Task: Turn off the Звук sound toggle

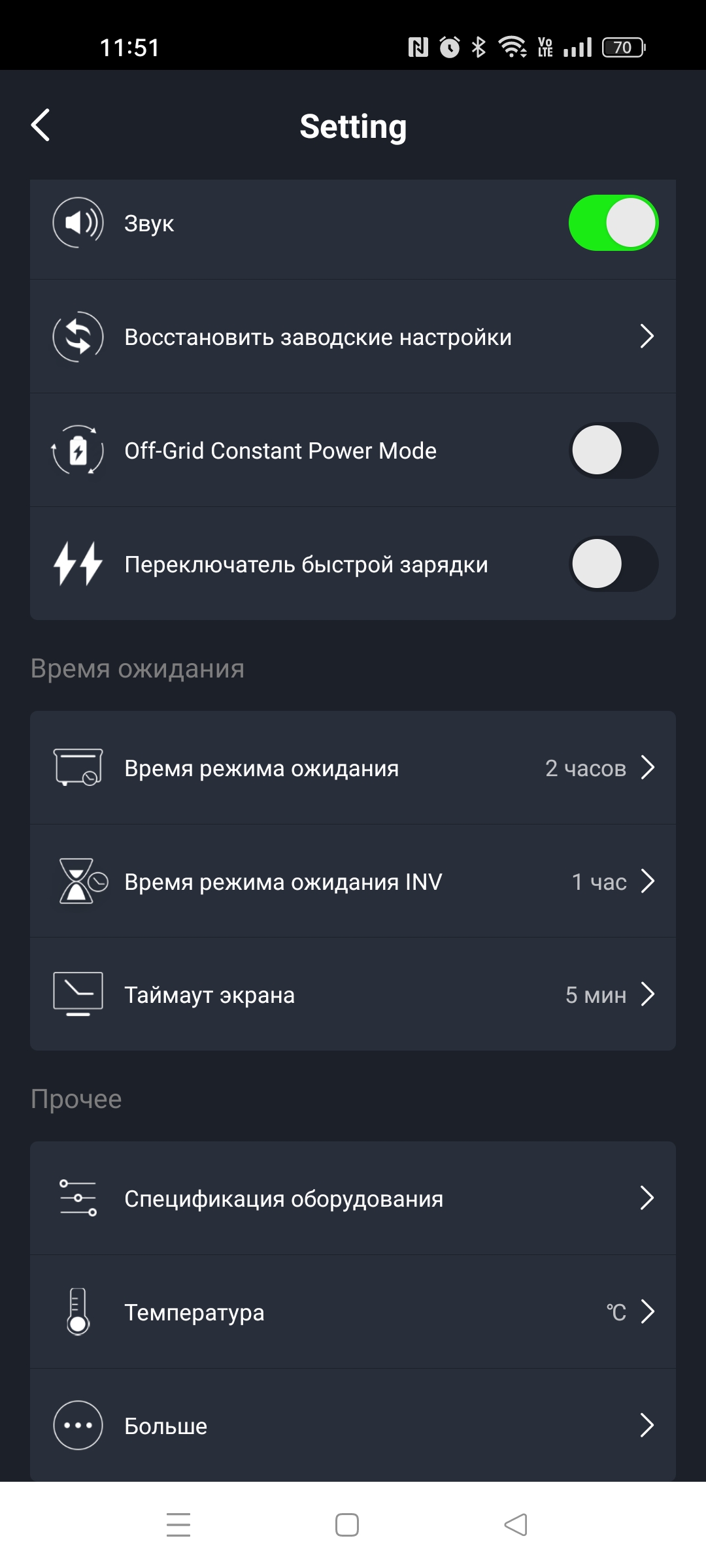Action: click(613, 223)
